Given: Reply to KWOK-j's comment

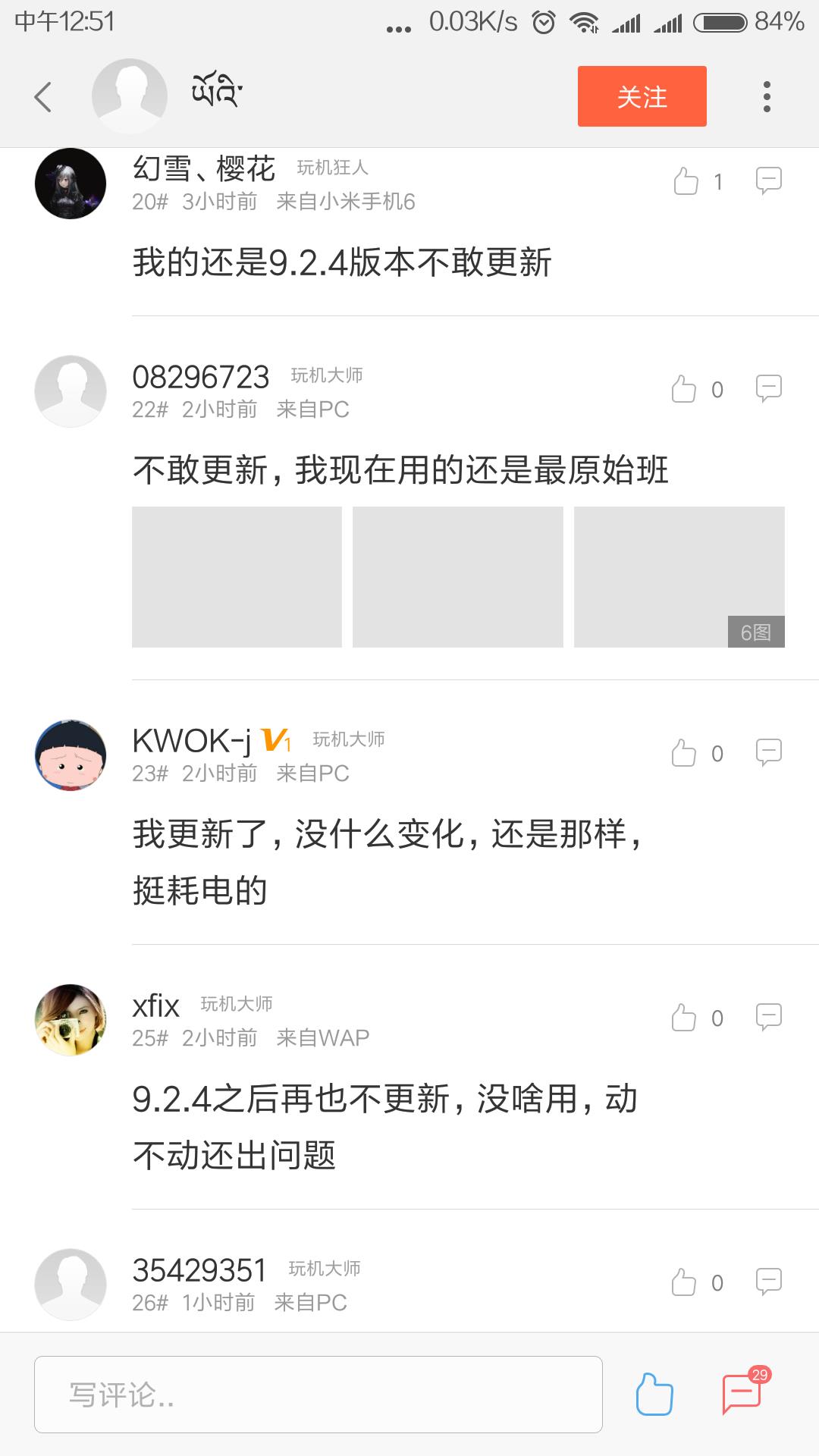Looking at the screenshot, I should click(x=768, y=752).
